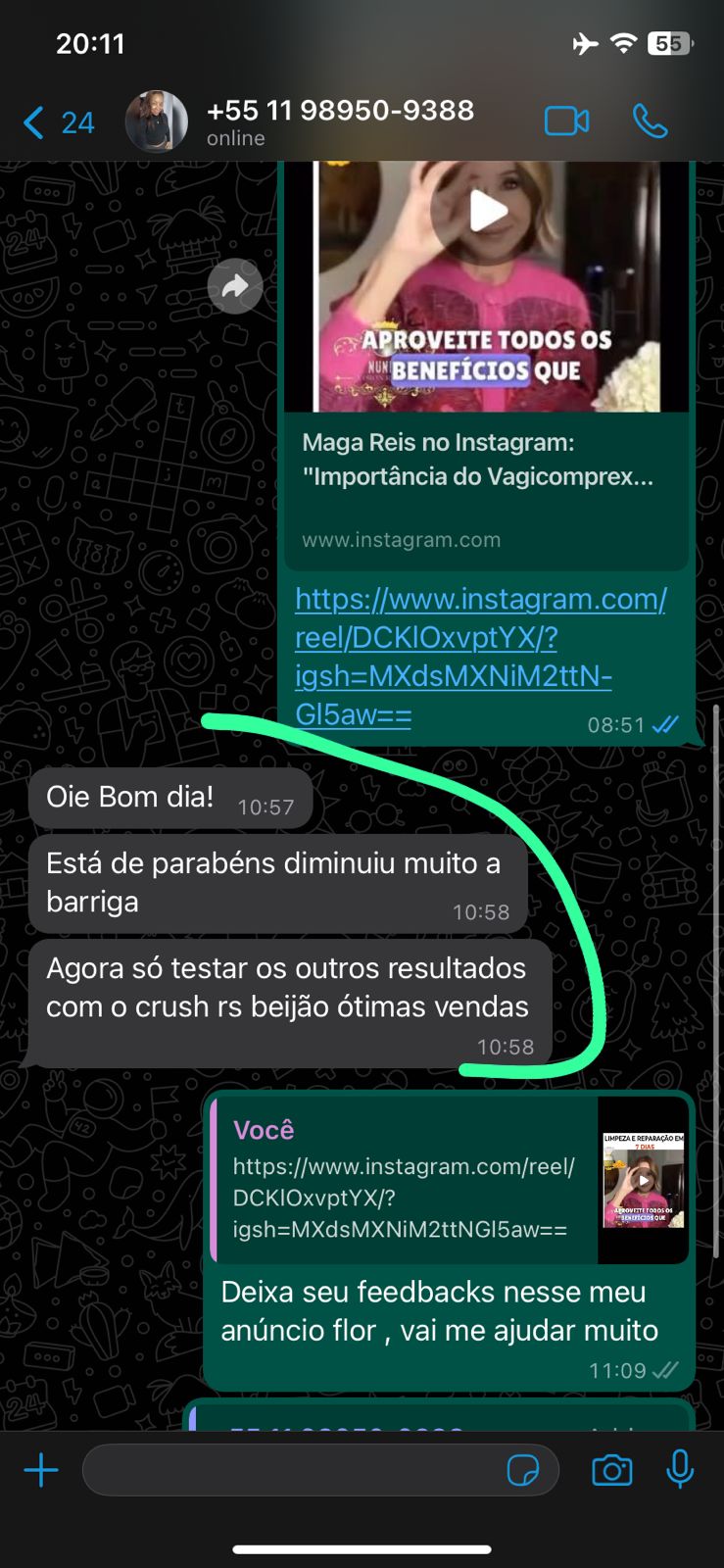Play the Maga Reis Instagram video preview
724x1568 pixels.
[487, 211]
